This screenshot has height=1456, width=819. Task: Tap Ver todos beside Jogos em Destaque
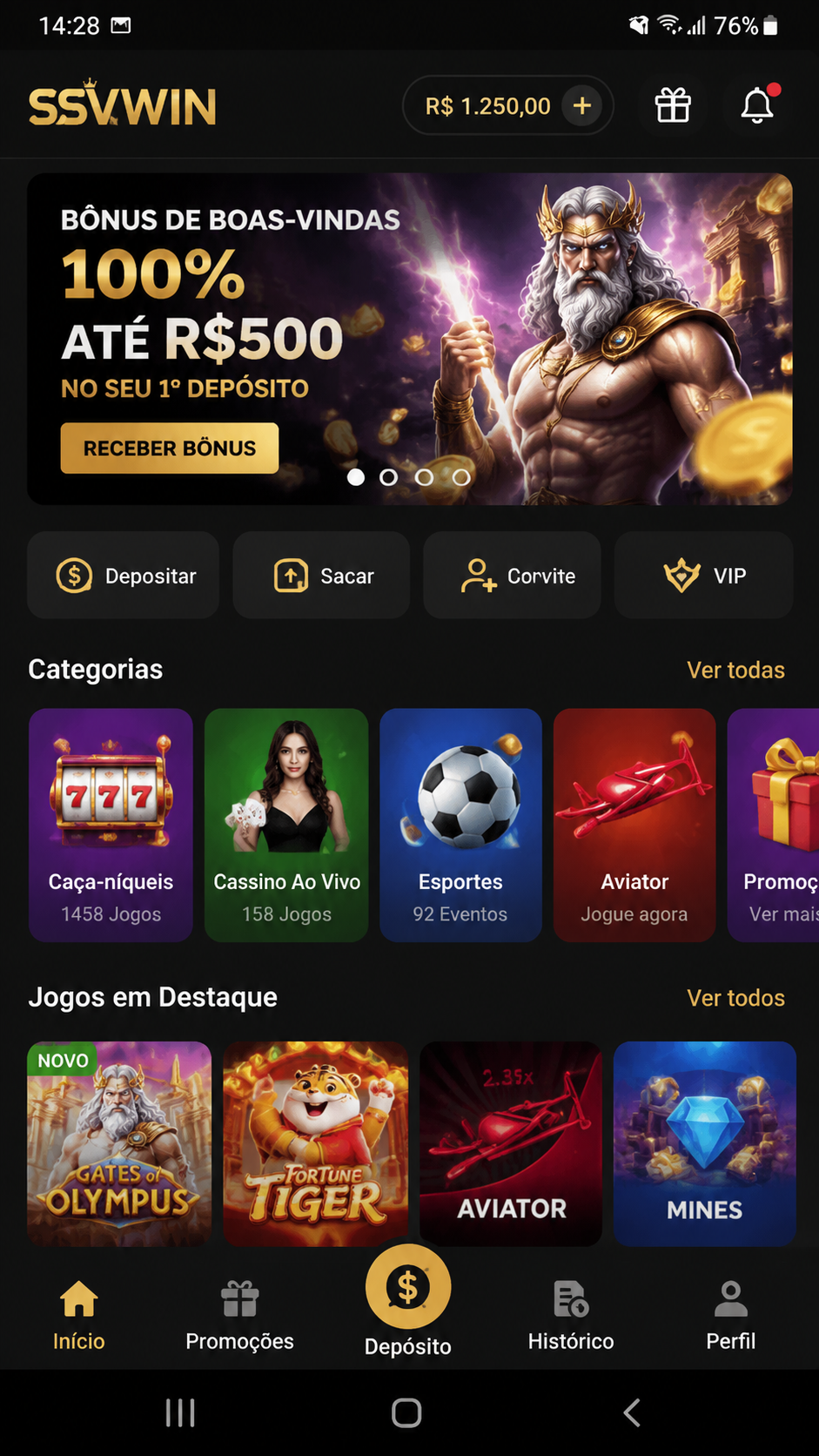pos(735,998)
